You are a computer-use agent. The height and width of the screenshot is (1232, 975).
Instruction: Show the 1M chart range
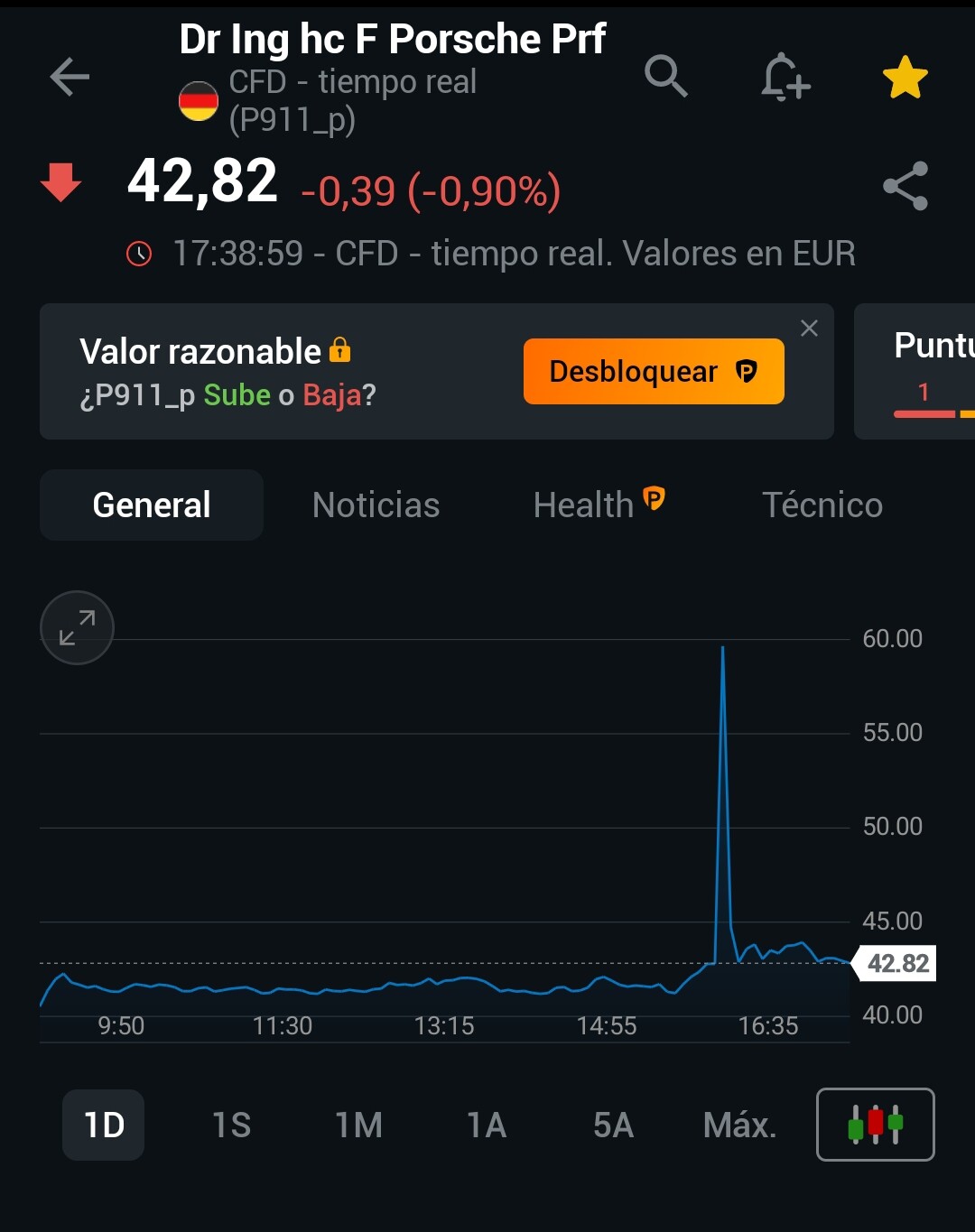tap(358, 1125)
